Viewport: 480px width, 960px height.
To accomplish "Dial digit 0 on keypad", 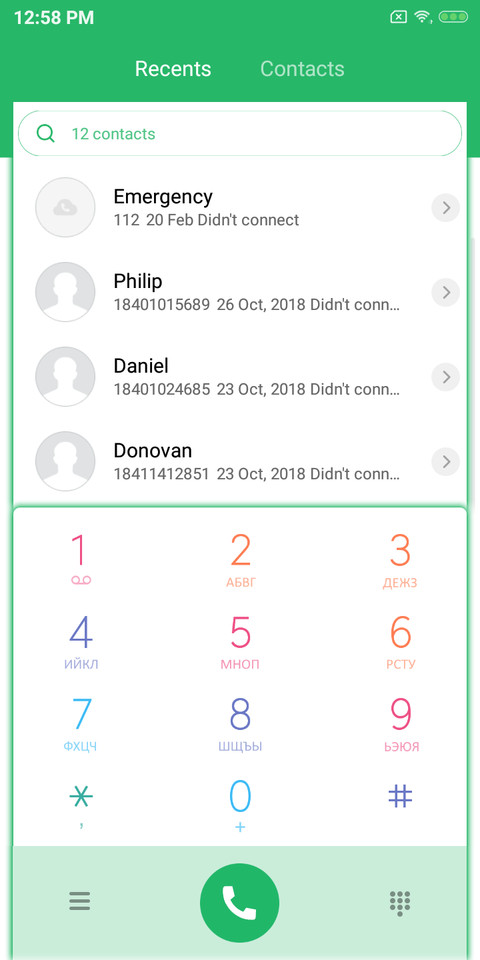I will (240, 804).
